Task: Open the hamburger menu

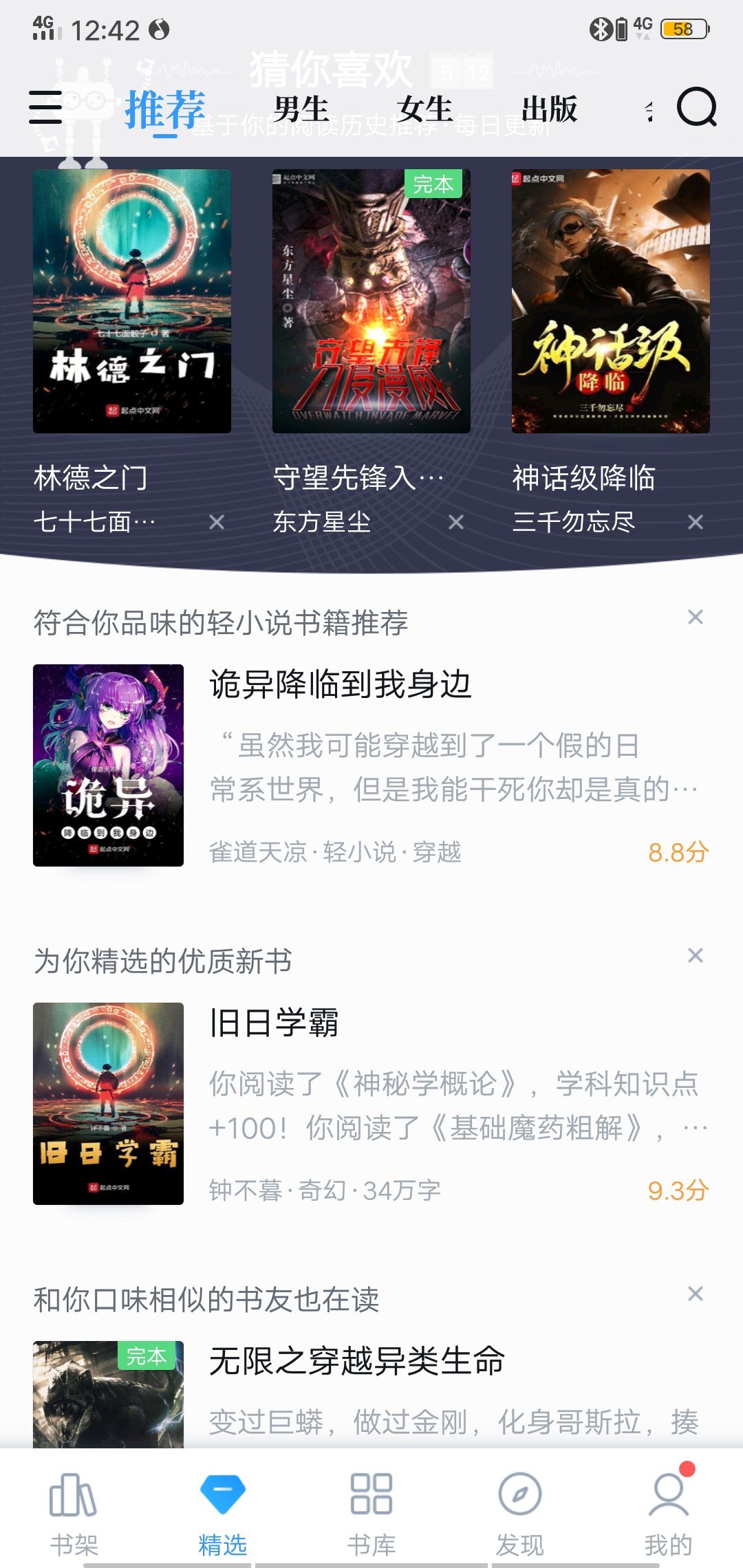Action: (45, 108)
